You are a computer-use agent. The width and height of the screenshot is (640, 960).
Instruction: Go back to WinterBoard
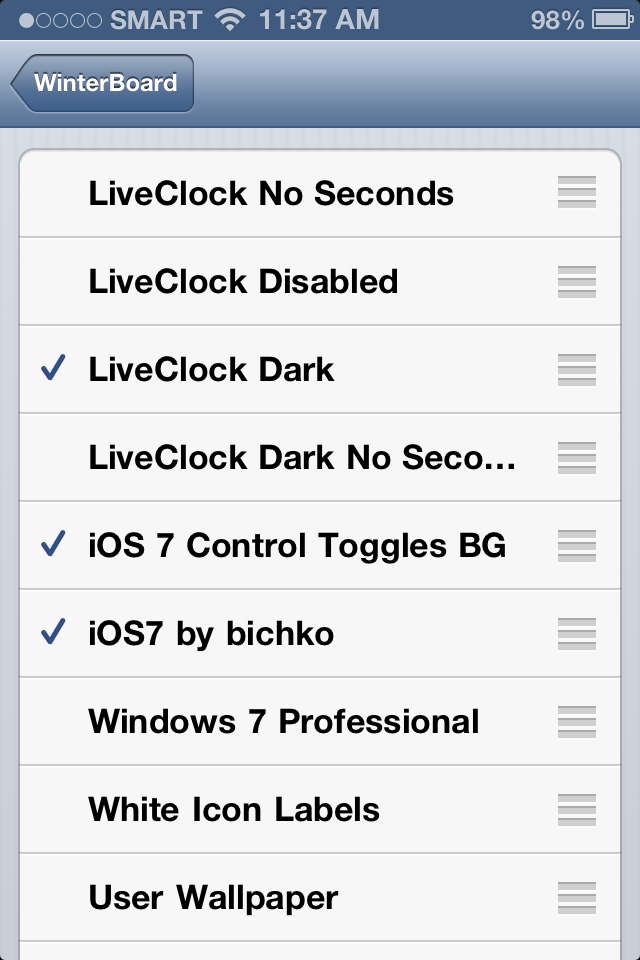tap(102, 83)
